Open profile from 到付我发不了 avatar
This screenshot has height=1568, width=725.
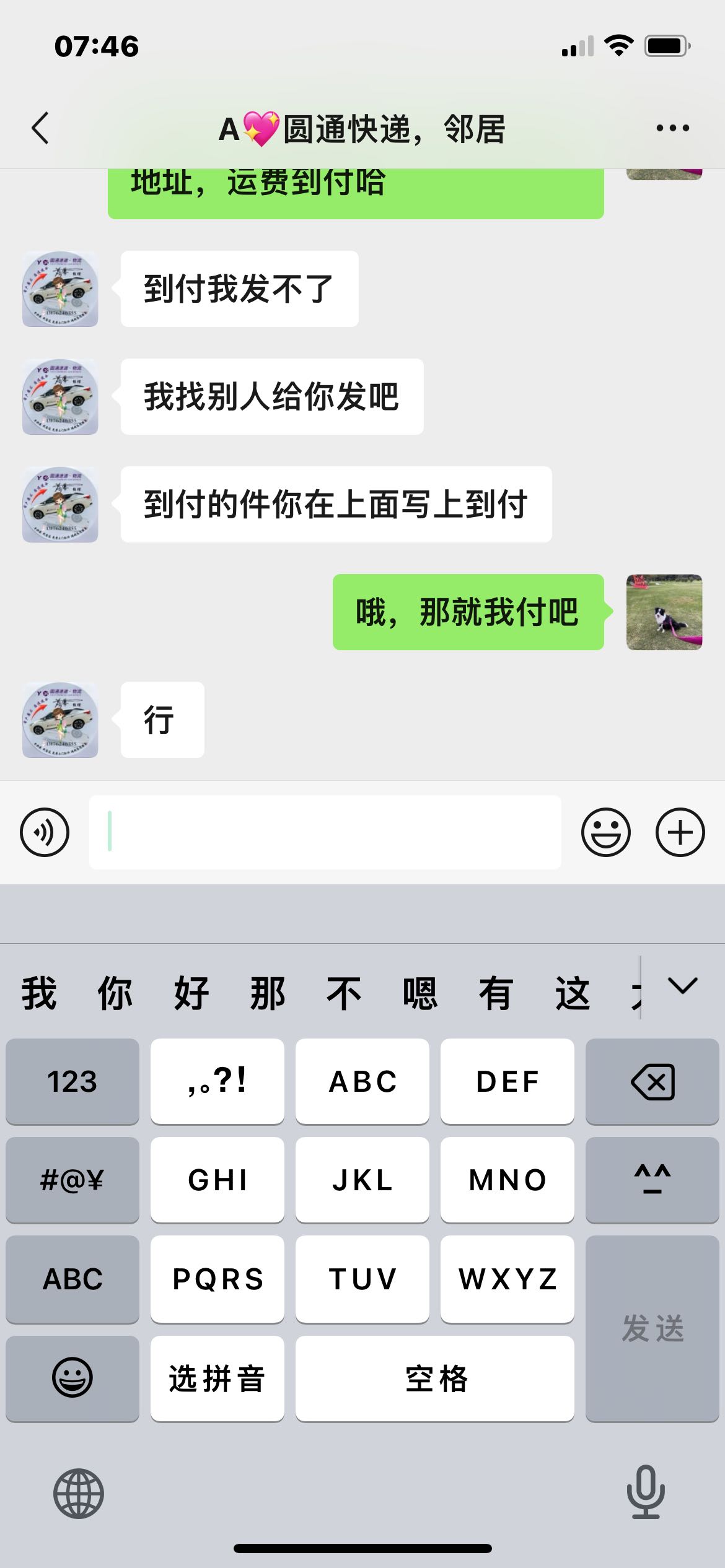pyautogui.click(x=60, y=289)
